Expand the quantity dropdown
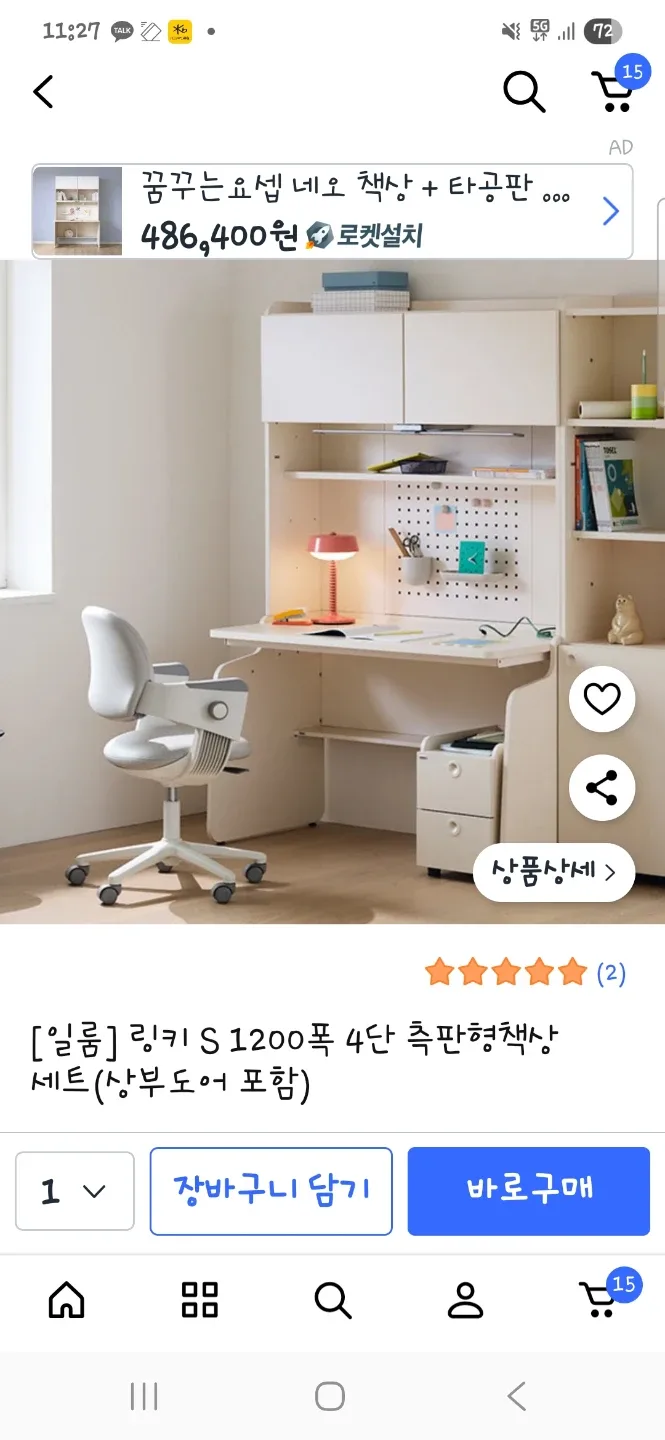The width and height of the screenshot is (665, 1440). pos(74,1191)
